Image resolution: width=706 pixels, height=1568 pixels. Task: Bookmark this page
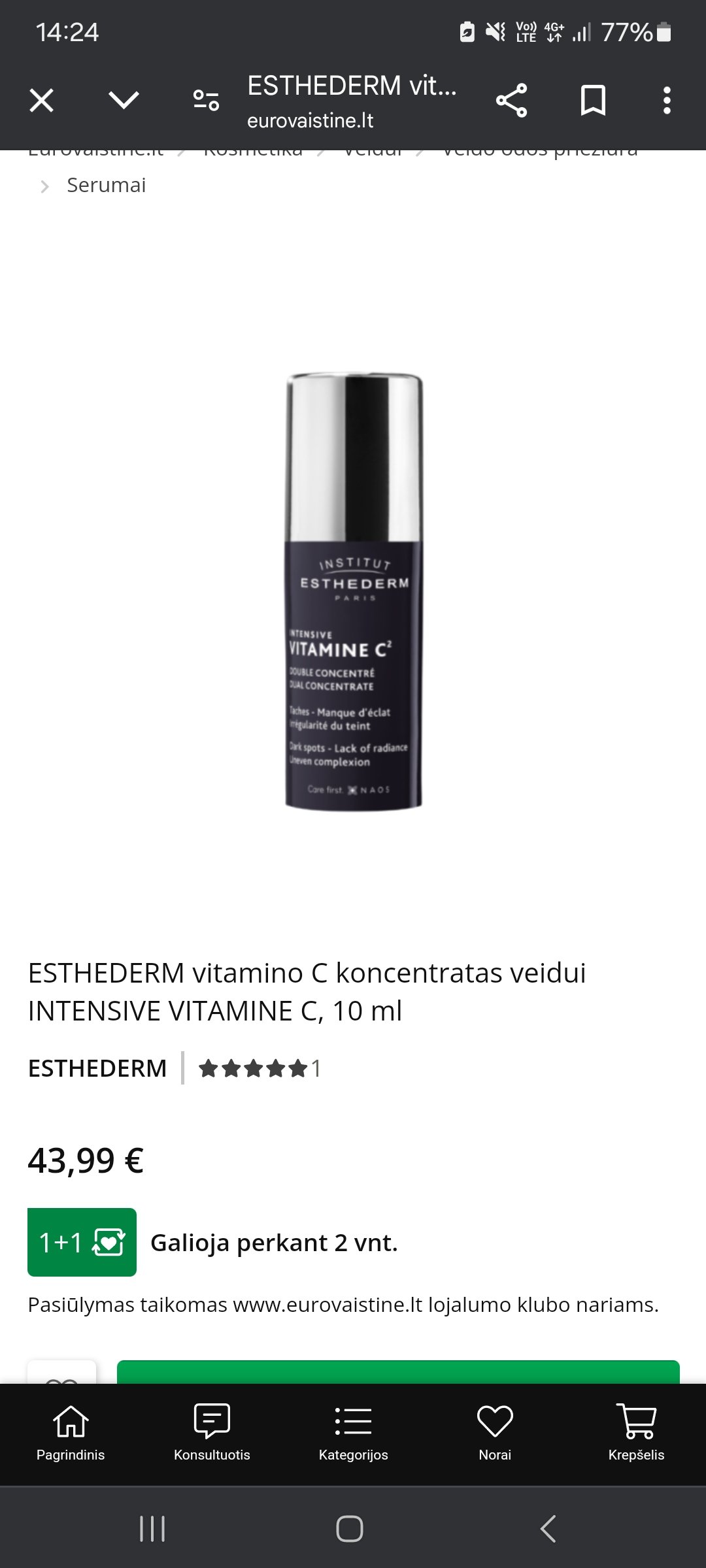click(x=593, y=101)
